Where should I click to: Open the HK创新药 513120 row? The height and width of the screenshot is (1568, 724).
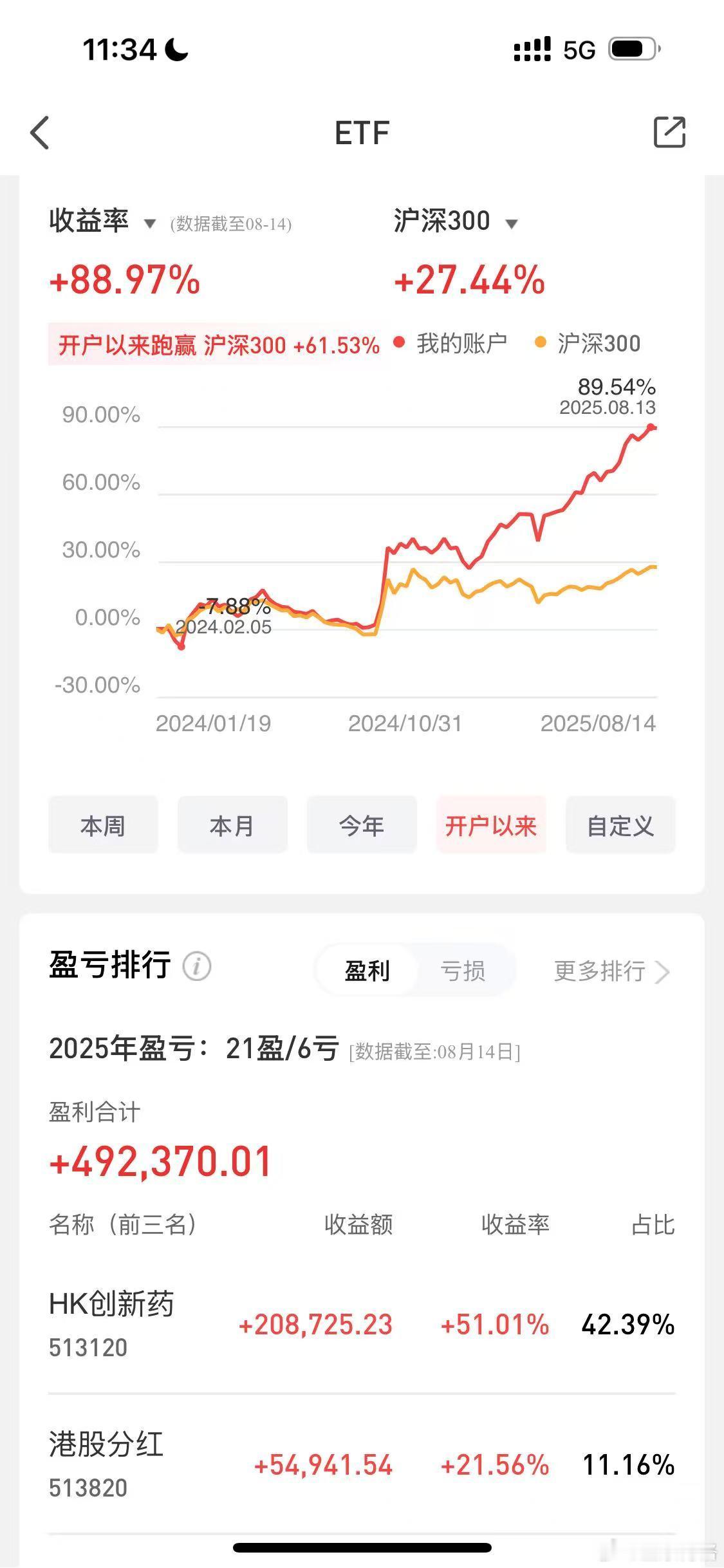coord(362,1323)
